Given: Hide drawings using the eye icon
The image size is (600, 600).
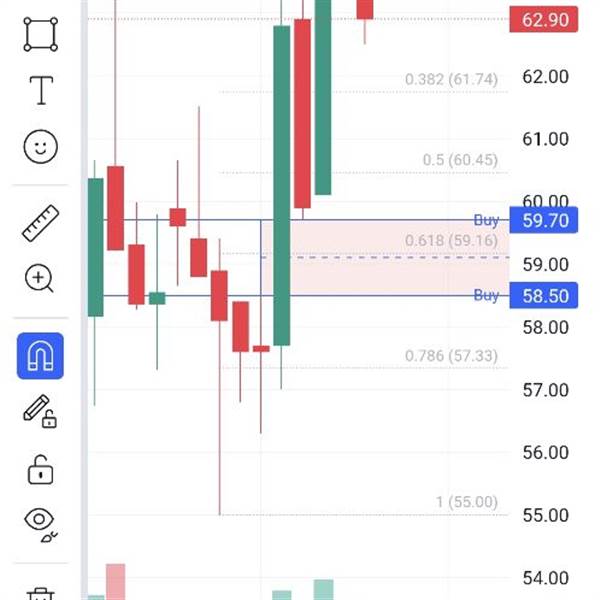Looking at the screenshot, I should coord(41,525).
